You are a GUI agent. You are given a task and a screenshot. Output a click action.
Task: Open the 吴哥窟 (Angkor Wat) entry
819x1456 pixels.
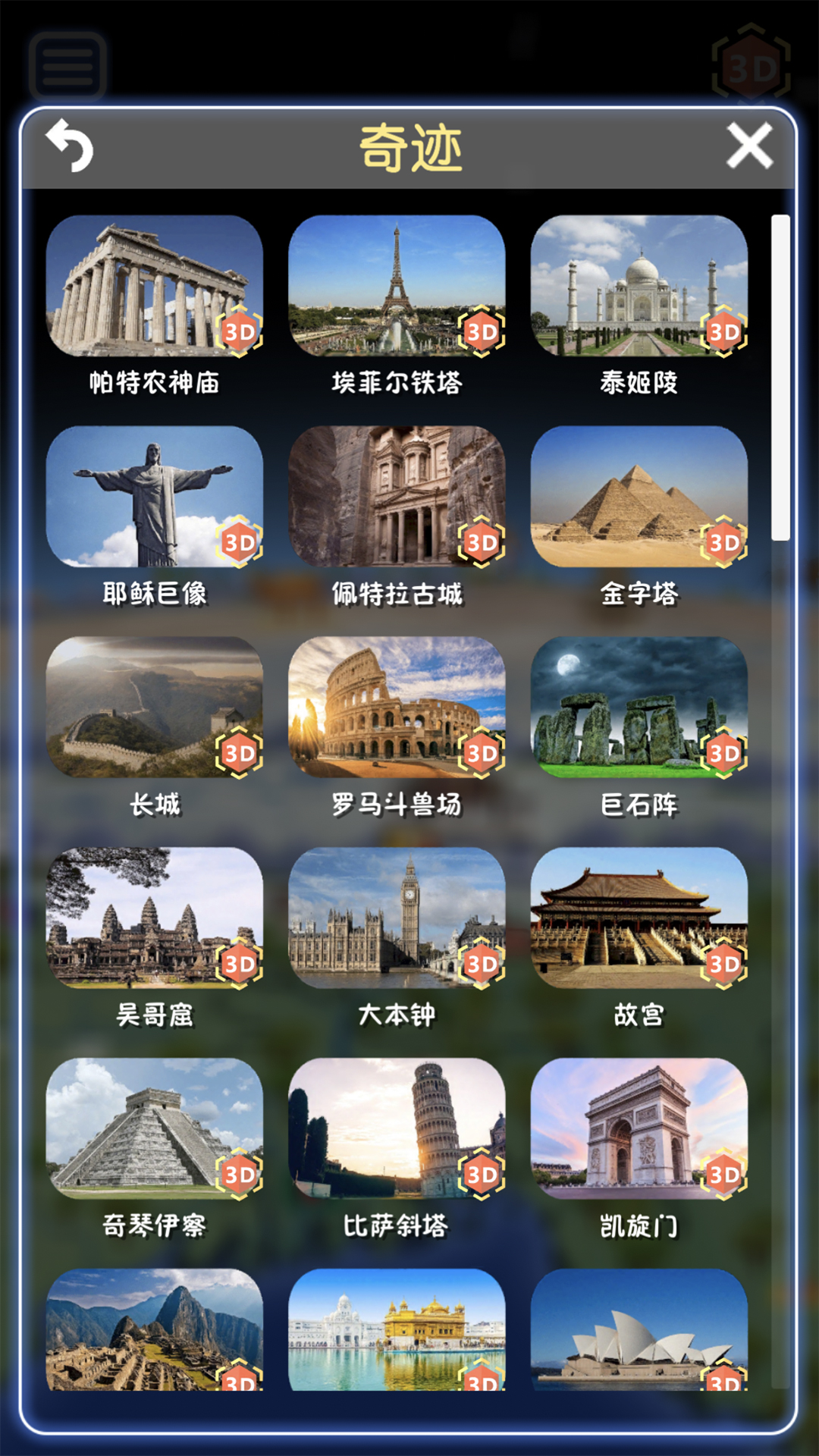coord(155,921)
